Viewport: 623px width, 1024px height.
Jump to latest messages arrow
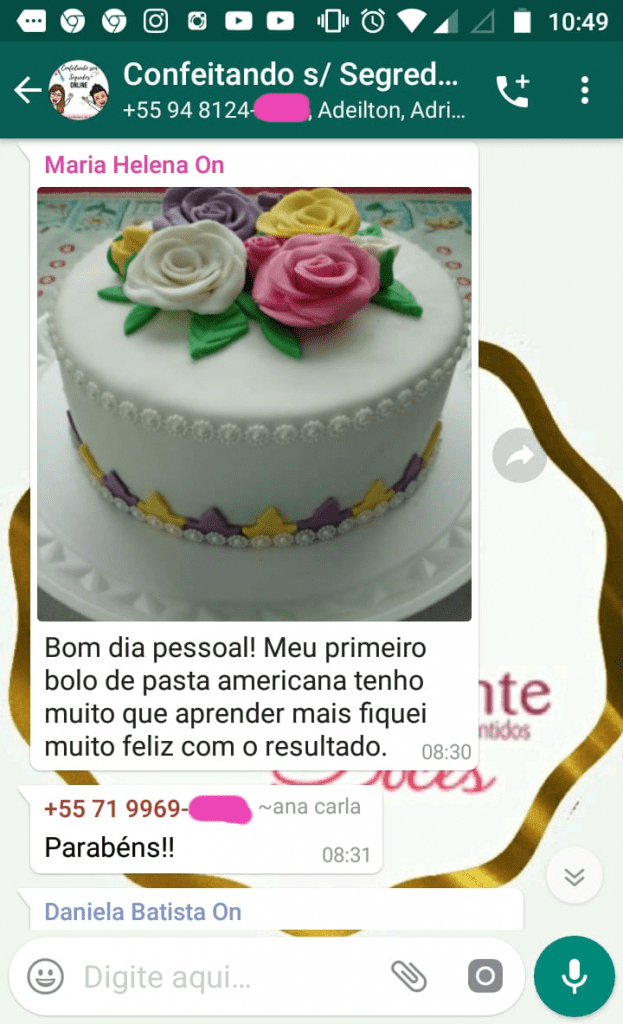[x=574, y=877]
